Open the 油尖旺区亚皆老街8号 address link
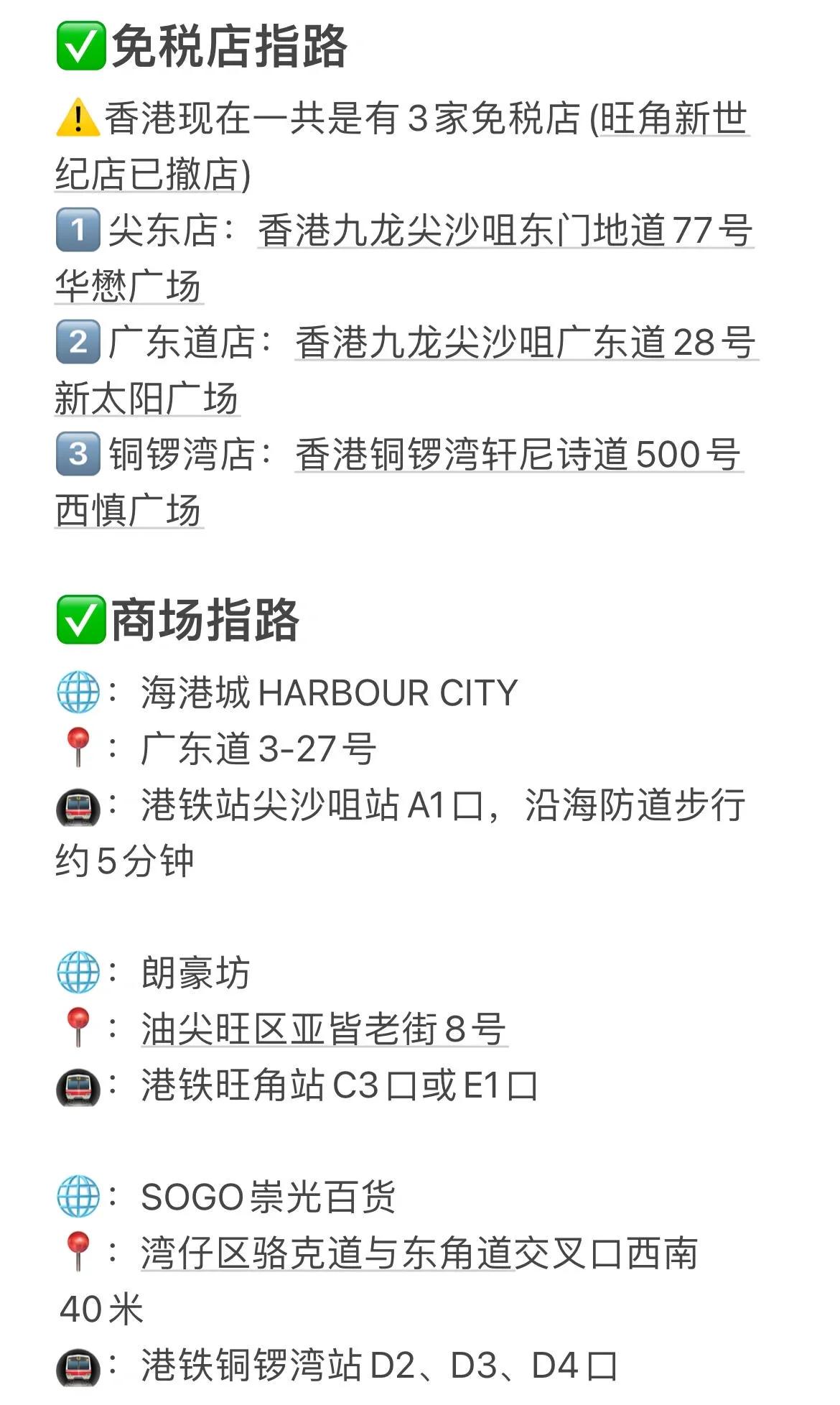Image resolution: width=840 pixels, height=1405 pixels. coord(323,1029)
